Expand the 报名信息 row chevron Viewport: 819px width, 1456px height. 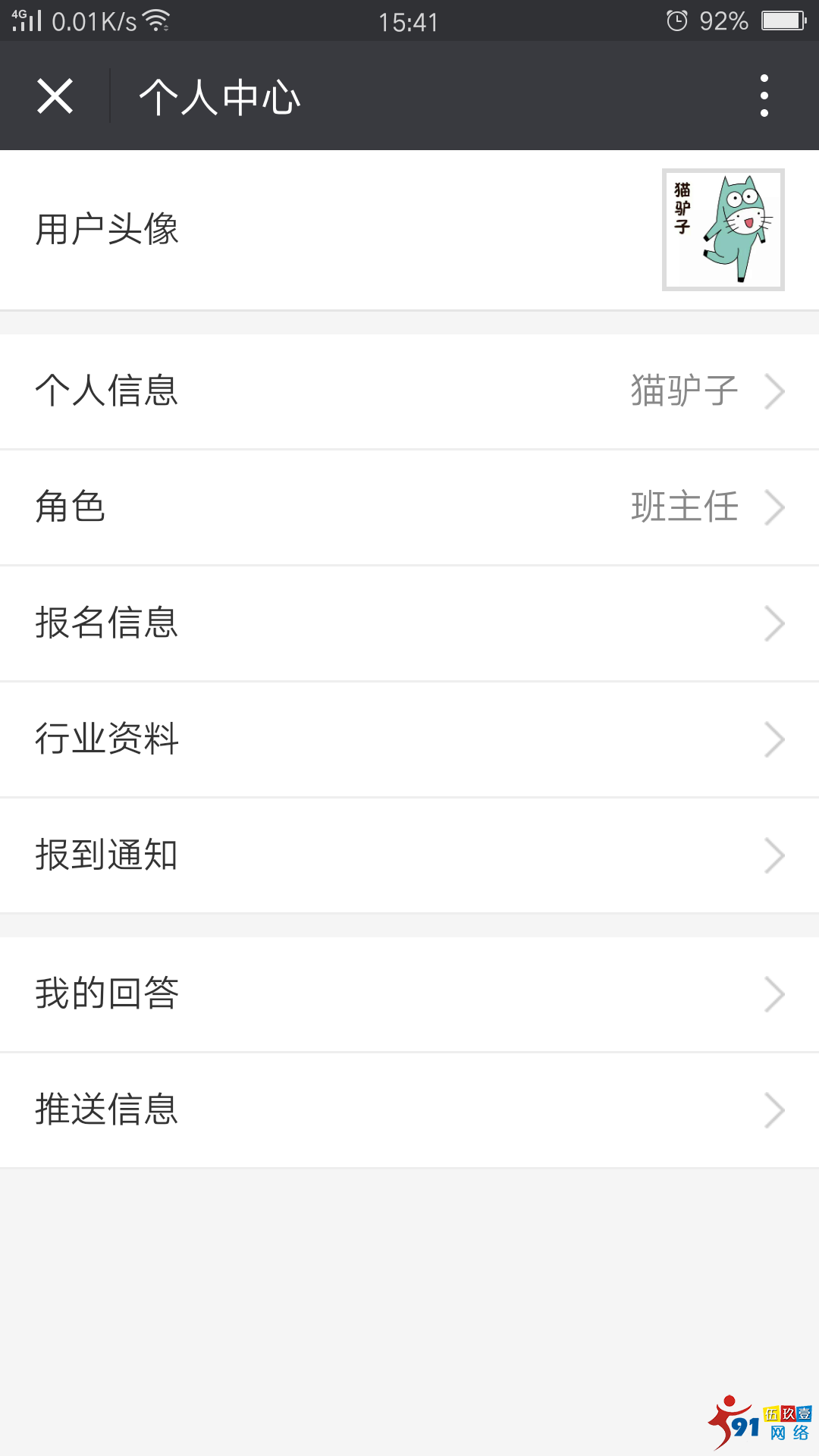coord(775,623)
